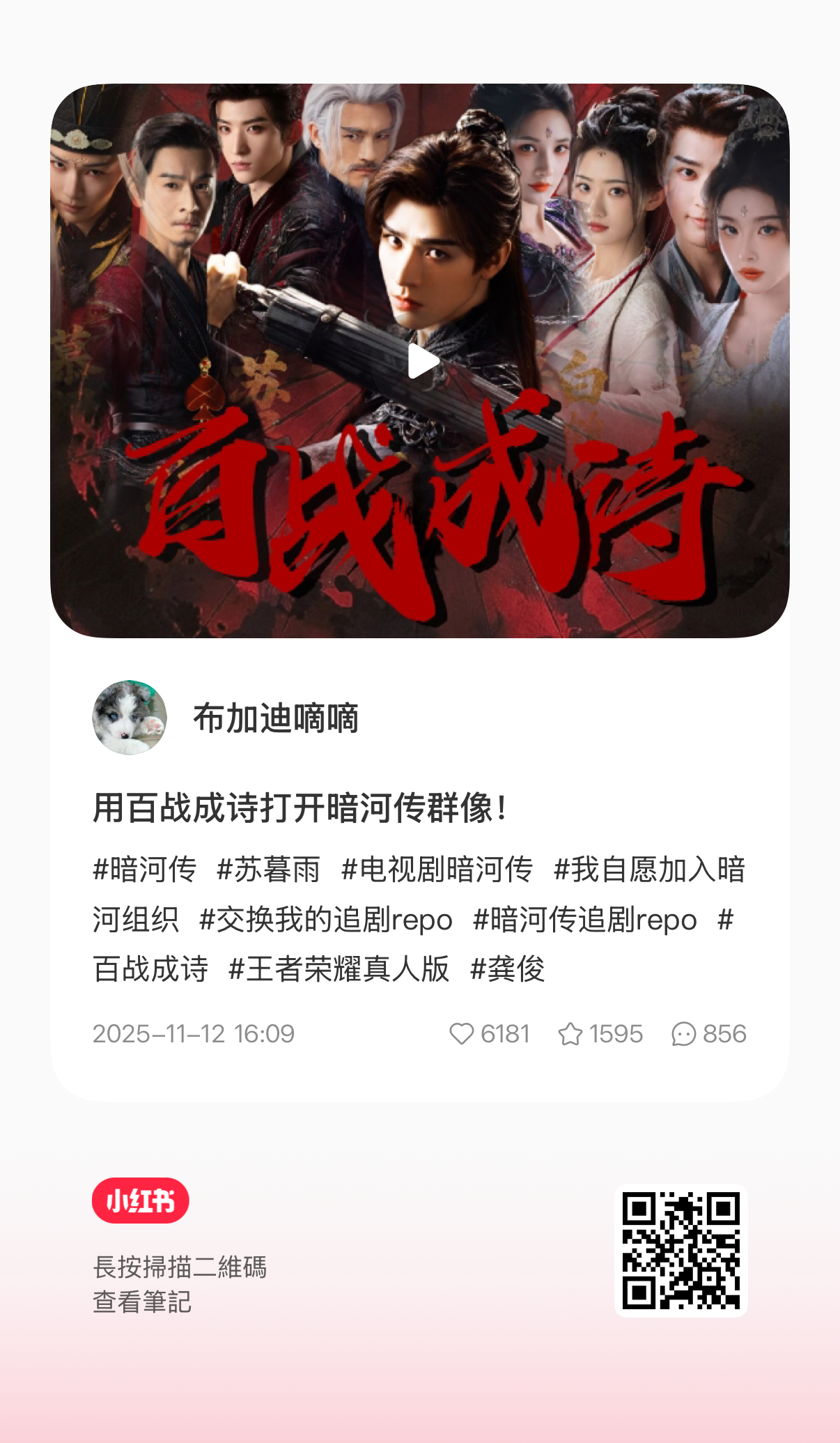Open the #龚俊 hashtag

508,971
